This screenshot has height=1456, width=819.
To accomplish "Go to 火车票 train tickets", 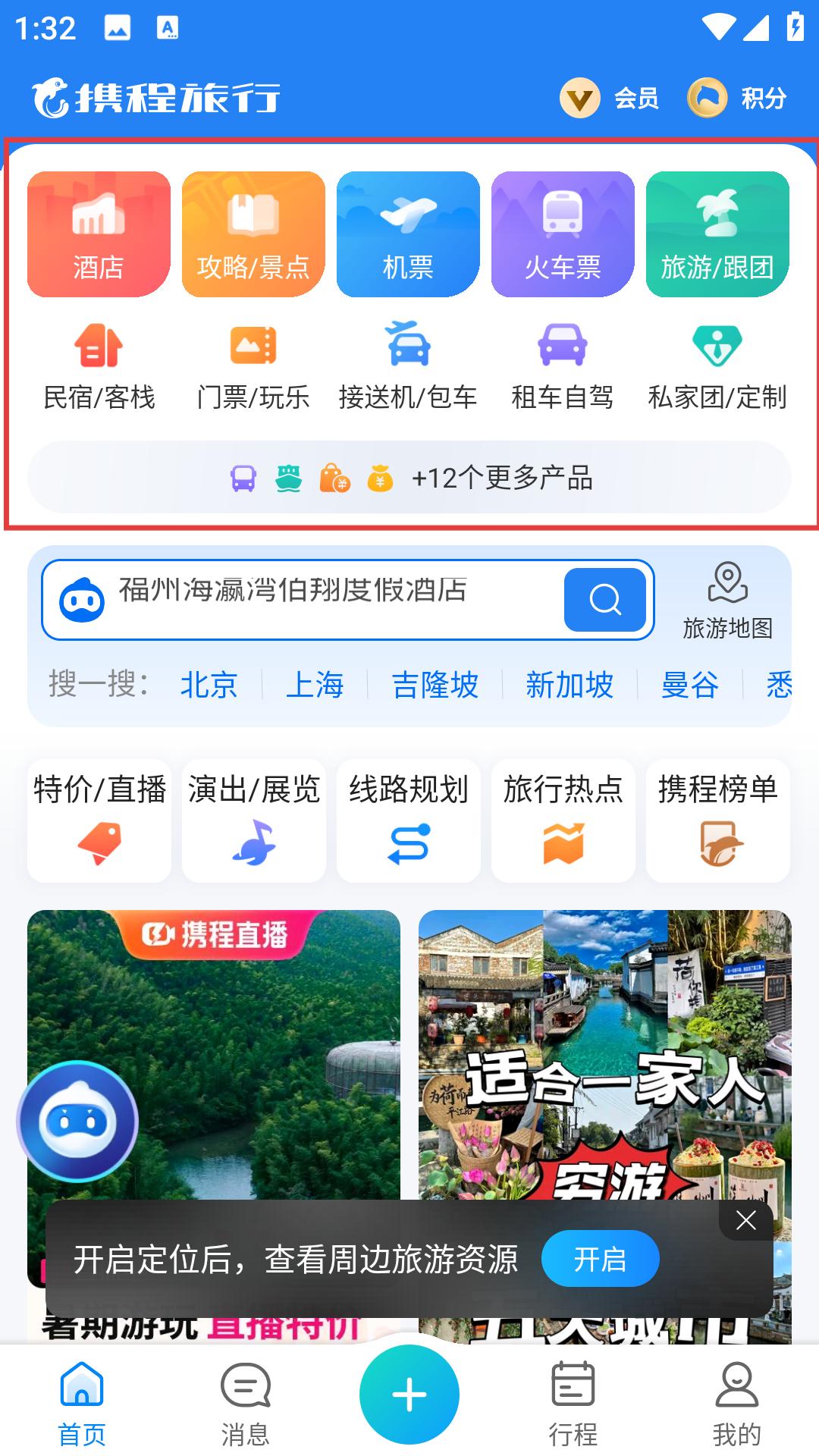I will [x=563, y=234].
